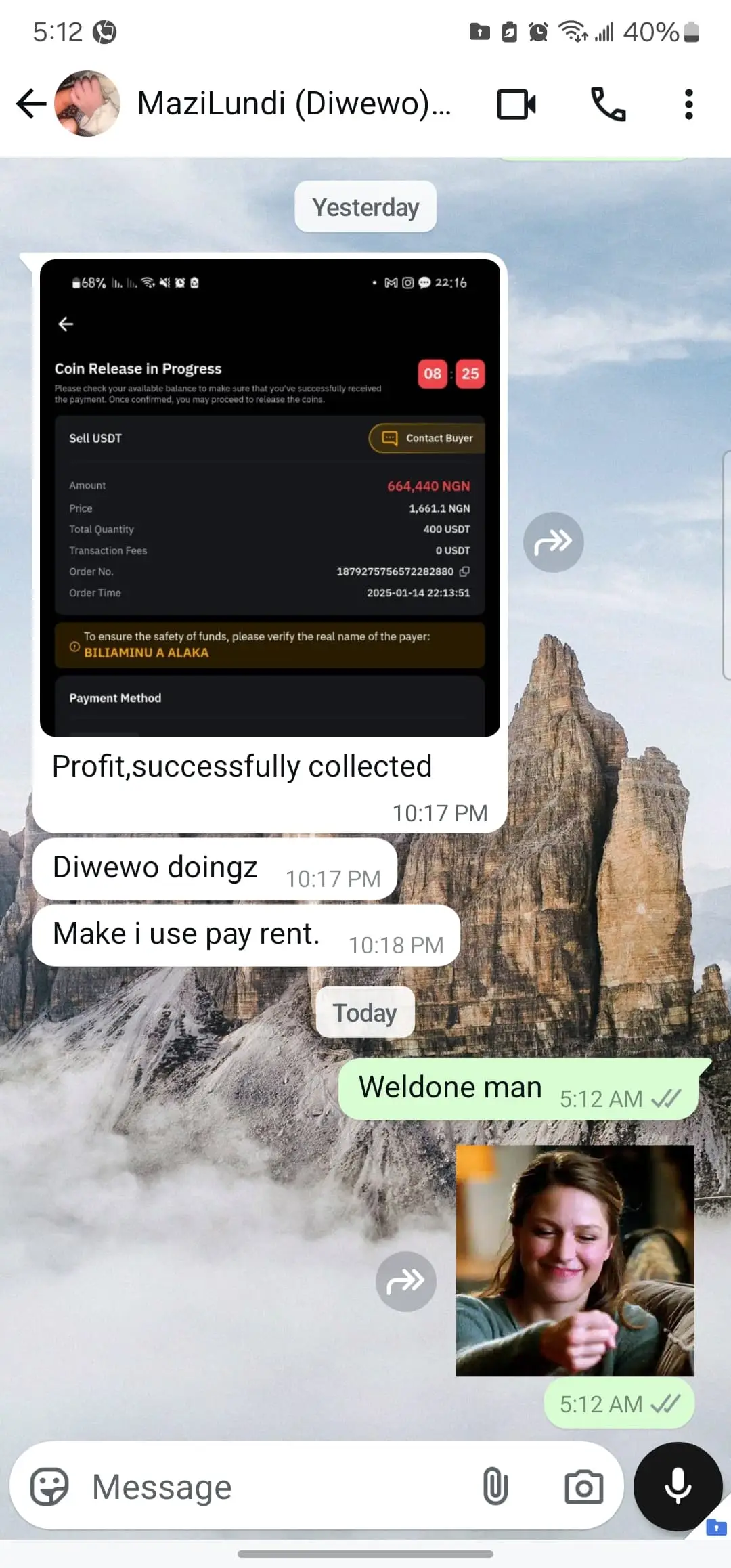
Task: Open the Coin Release screenshot image
Action: (x=270, y=498)
